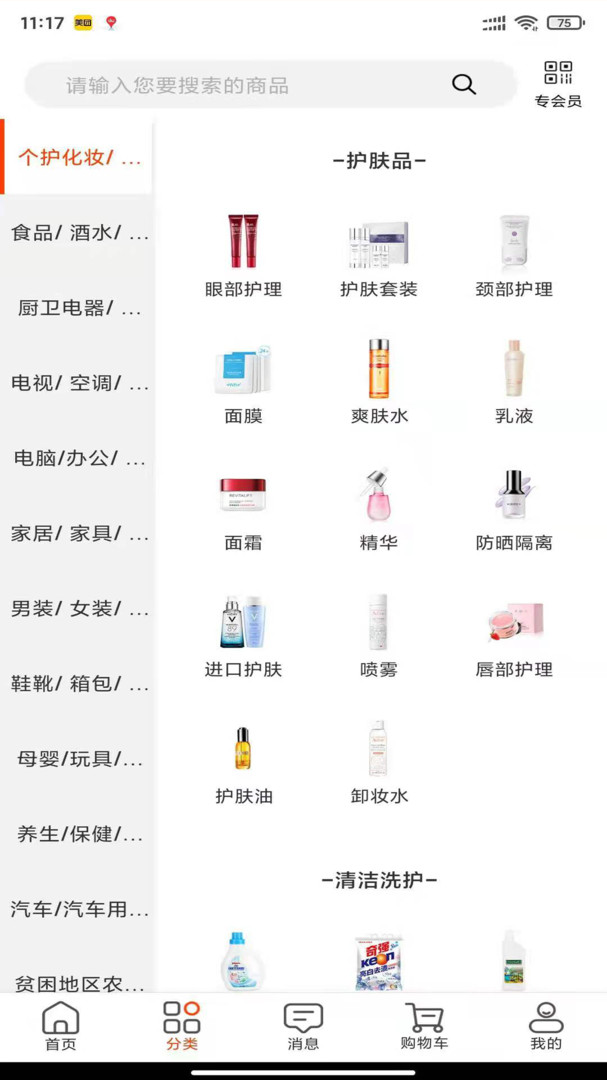The height and width of the screenshot is (1080, 607).
Task: Browse 爽肤水 products
Action: [x=378, y=382]
